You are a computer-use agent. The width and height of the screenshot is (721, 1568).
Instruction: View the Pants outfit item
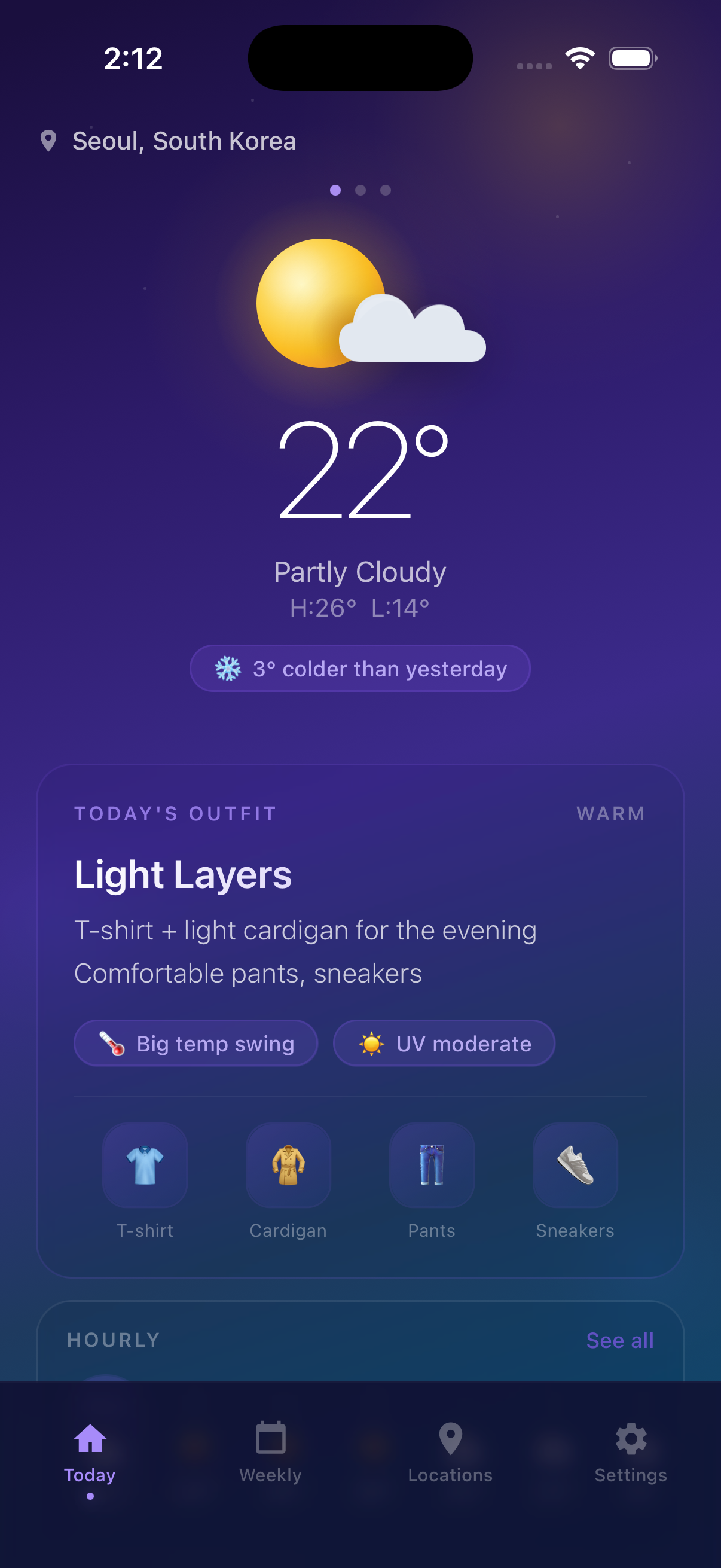click(432, 1165)
